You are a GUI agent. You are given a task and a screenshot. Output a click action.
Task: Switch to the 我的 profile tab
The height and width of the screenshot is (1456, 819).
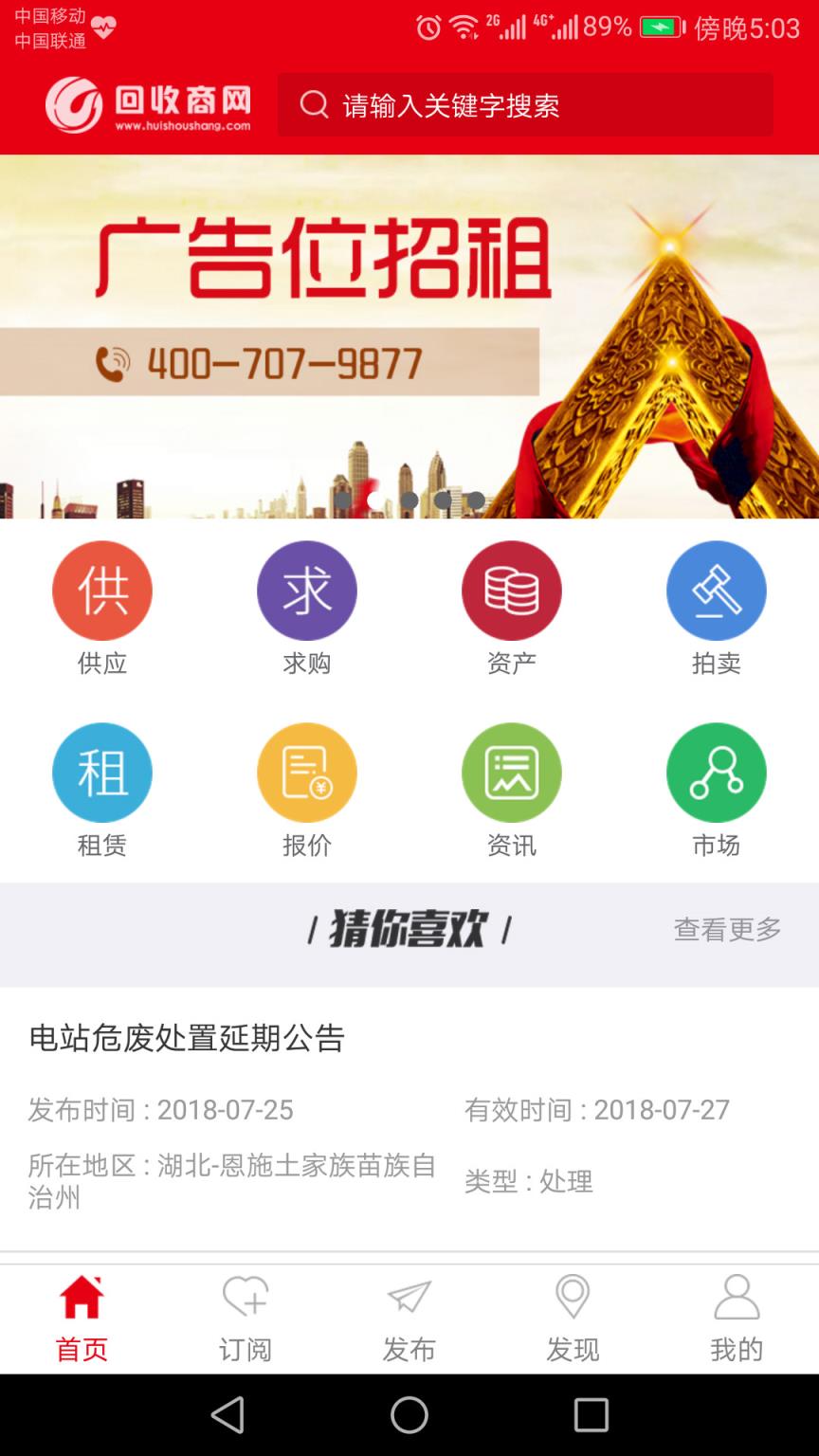[737, 1318]
